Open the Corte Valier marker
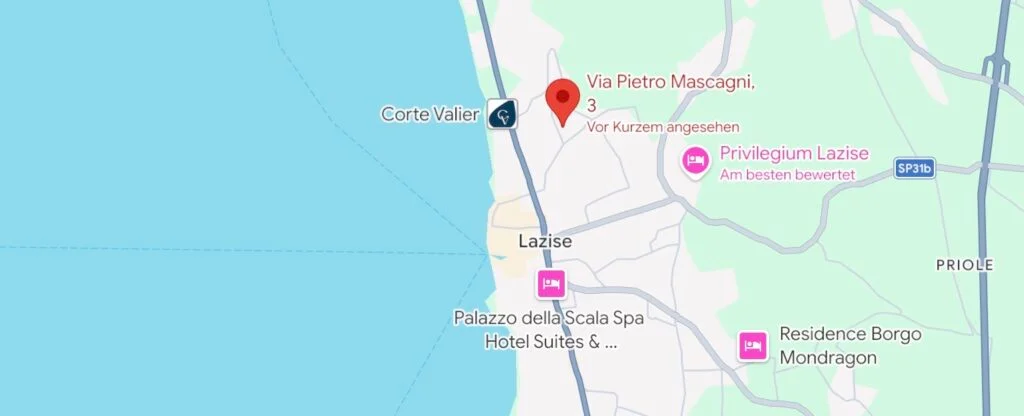 [x=502, y=115]
